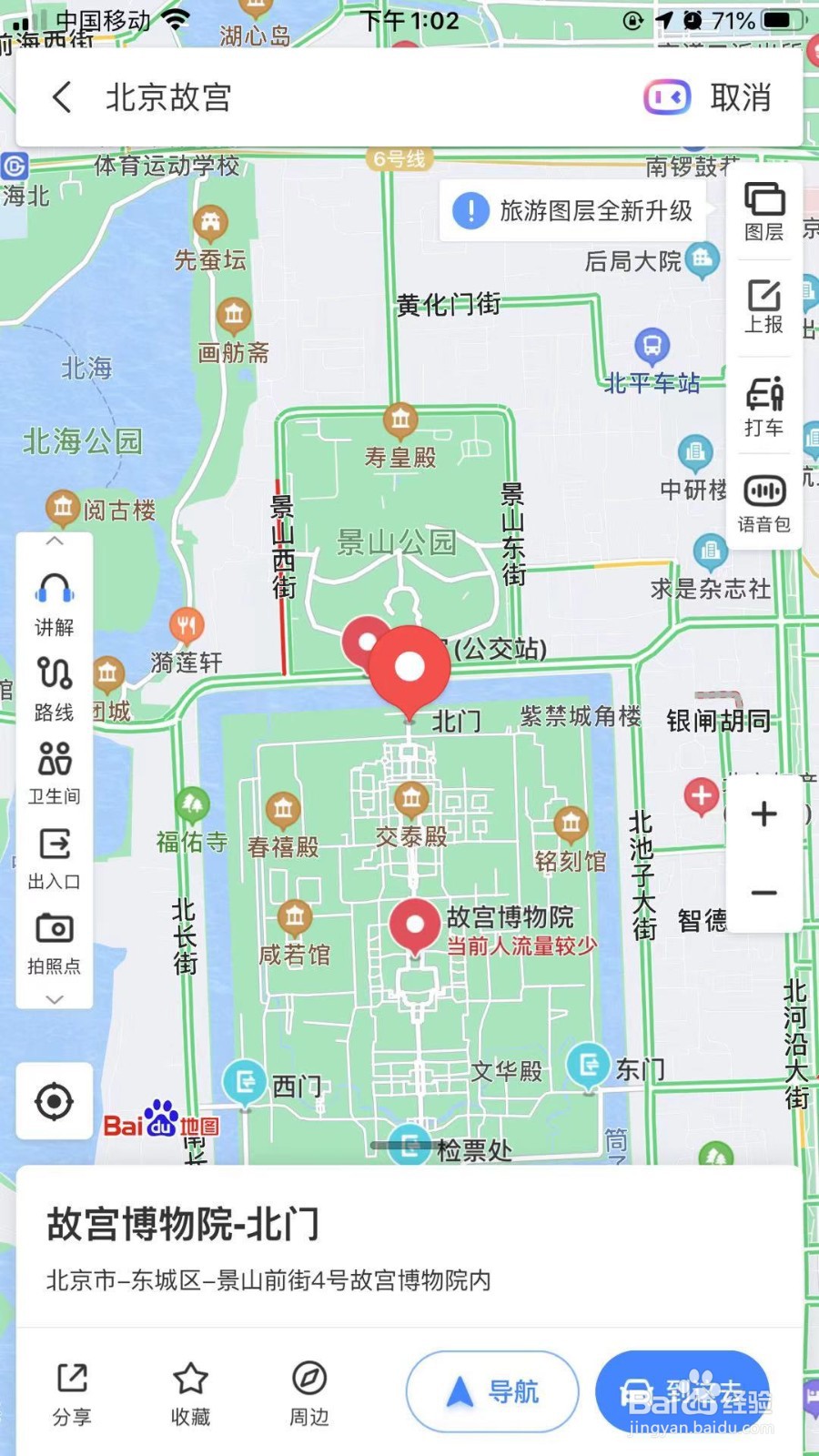Start navigation with the 导航 button
Screen dimensions: 819x1456
click(491, 1391)
